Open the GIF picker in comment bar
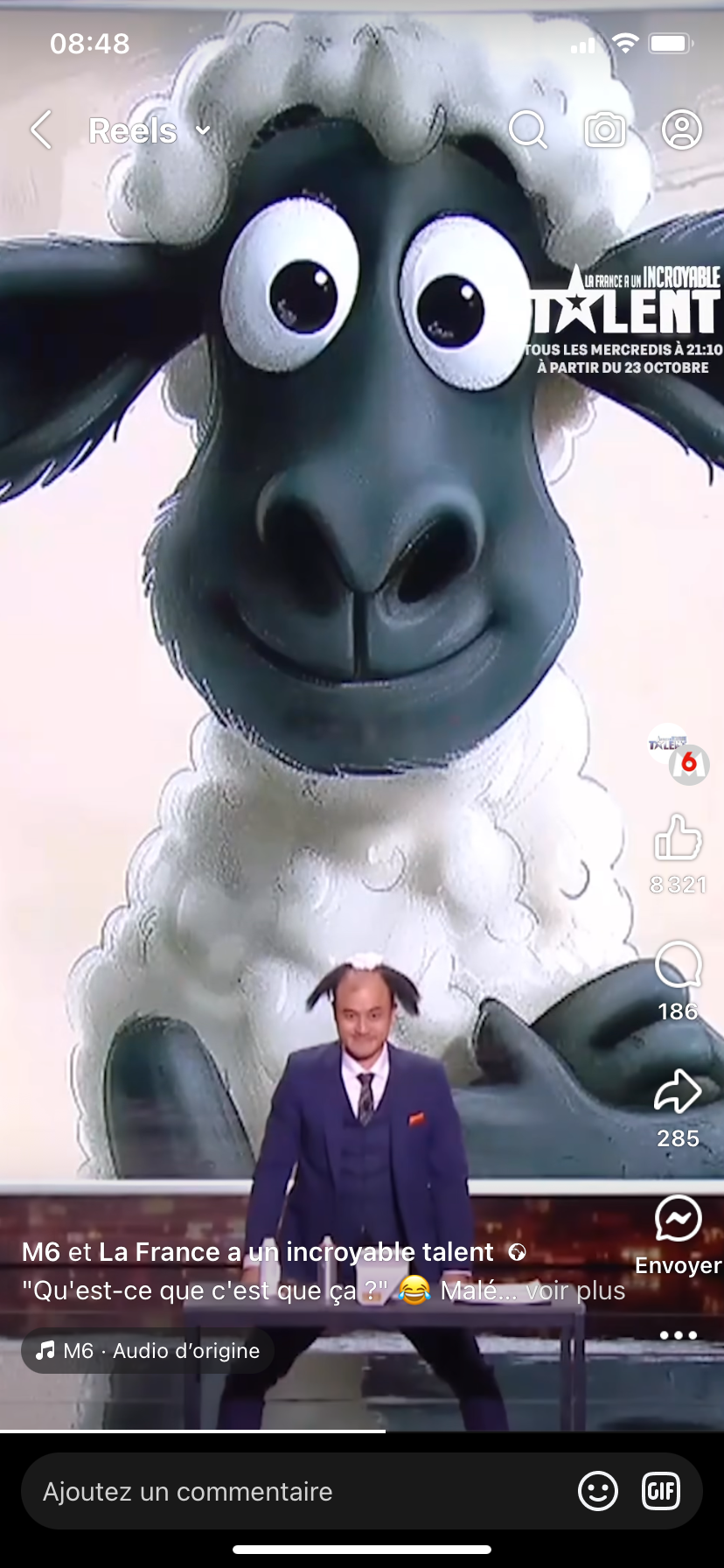The width and height of the screenshot is (724, 1568). [x=661, y=1491]
